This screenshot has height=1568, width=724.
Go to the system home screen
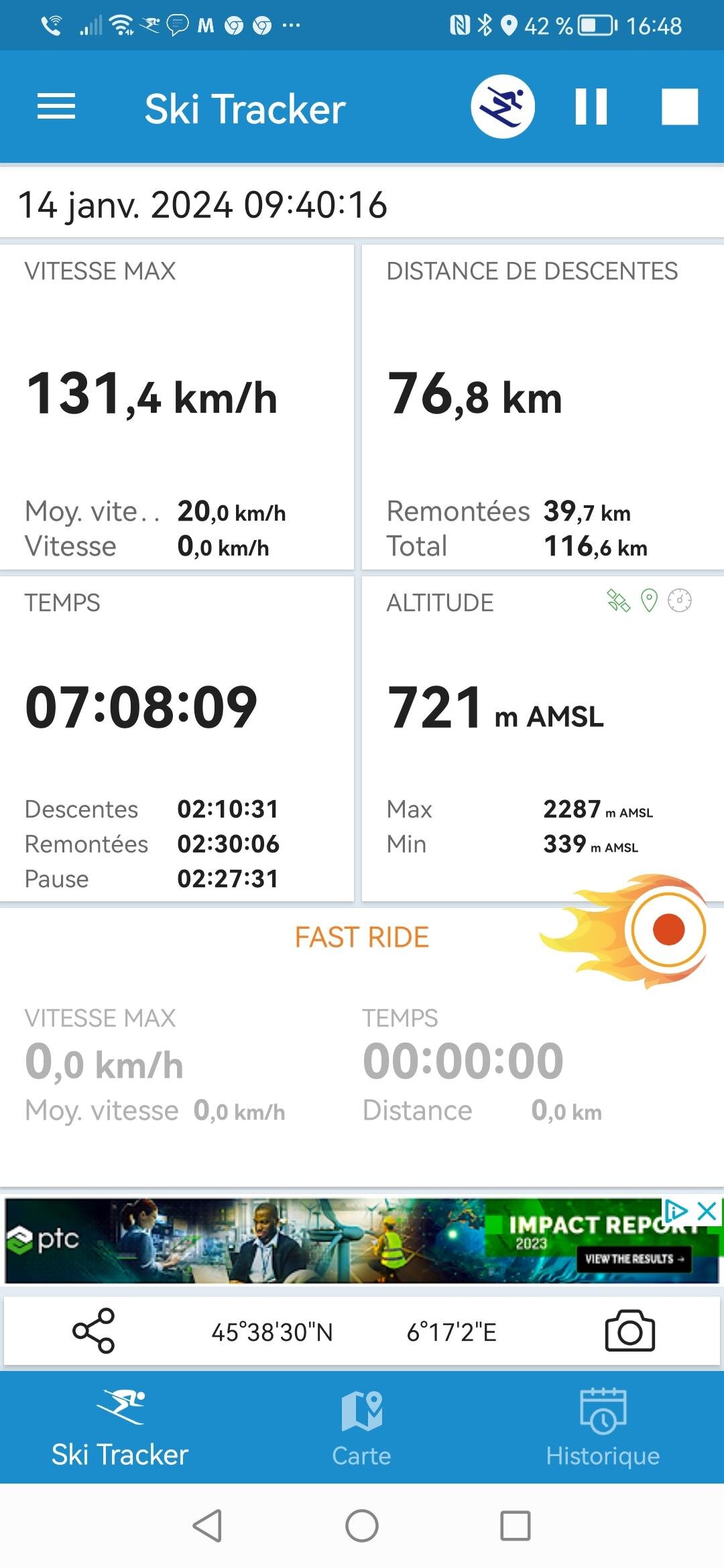pyautogui.click(x=362, y=1526)
